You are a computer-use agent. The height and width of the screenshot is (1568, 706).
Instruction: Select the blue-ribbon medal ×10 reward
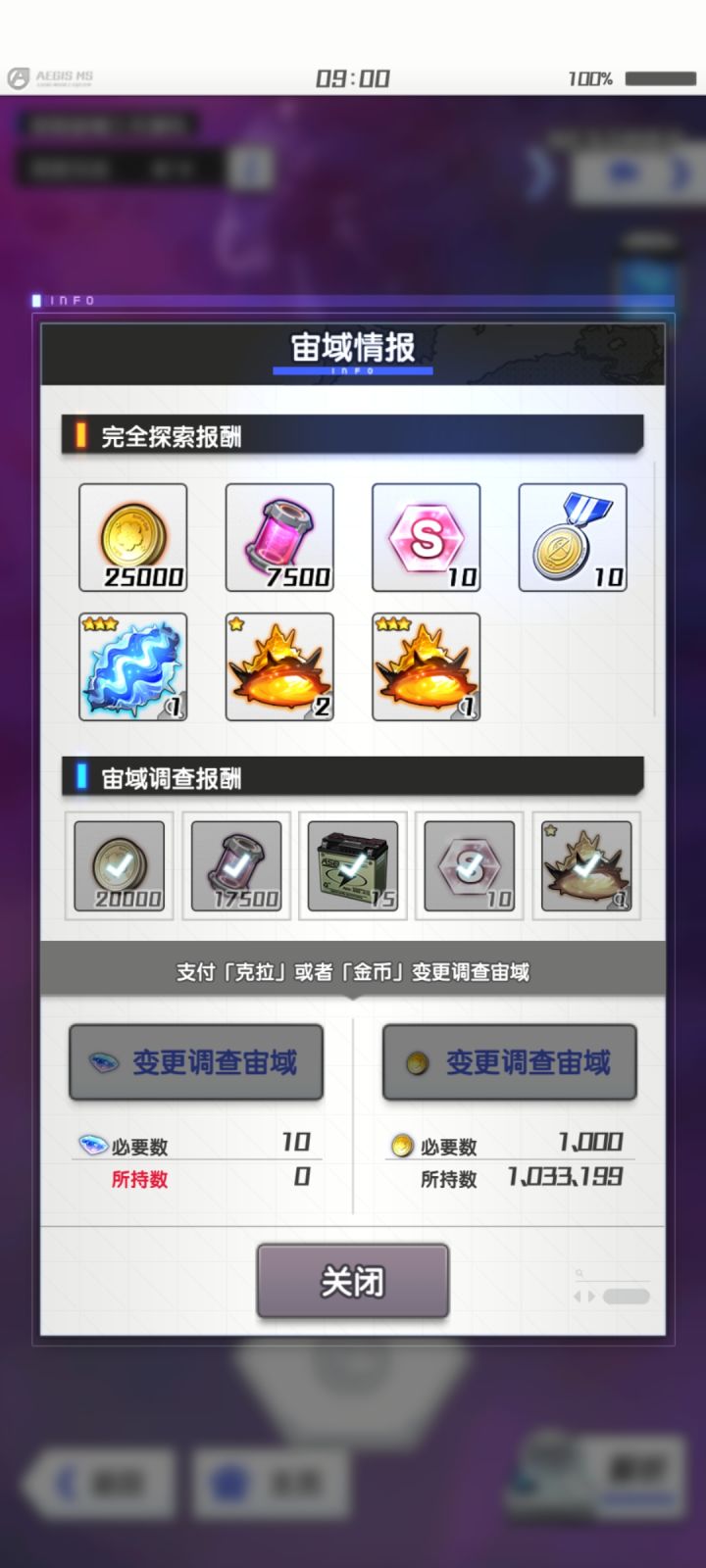(573, 538)
